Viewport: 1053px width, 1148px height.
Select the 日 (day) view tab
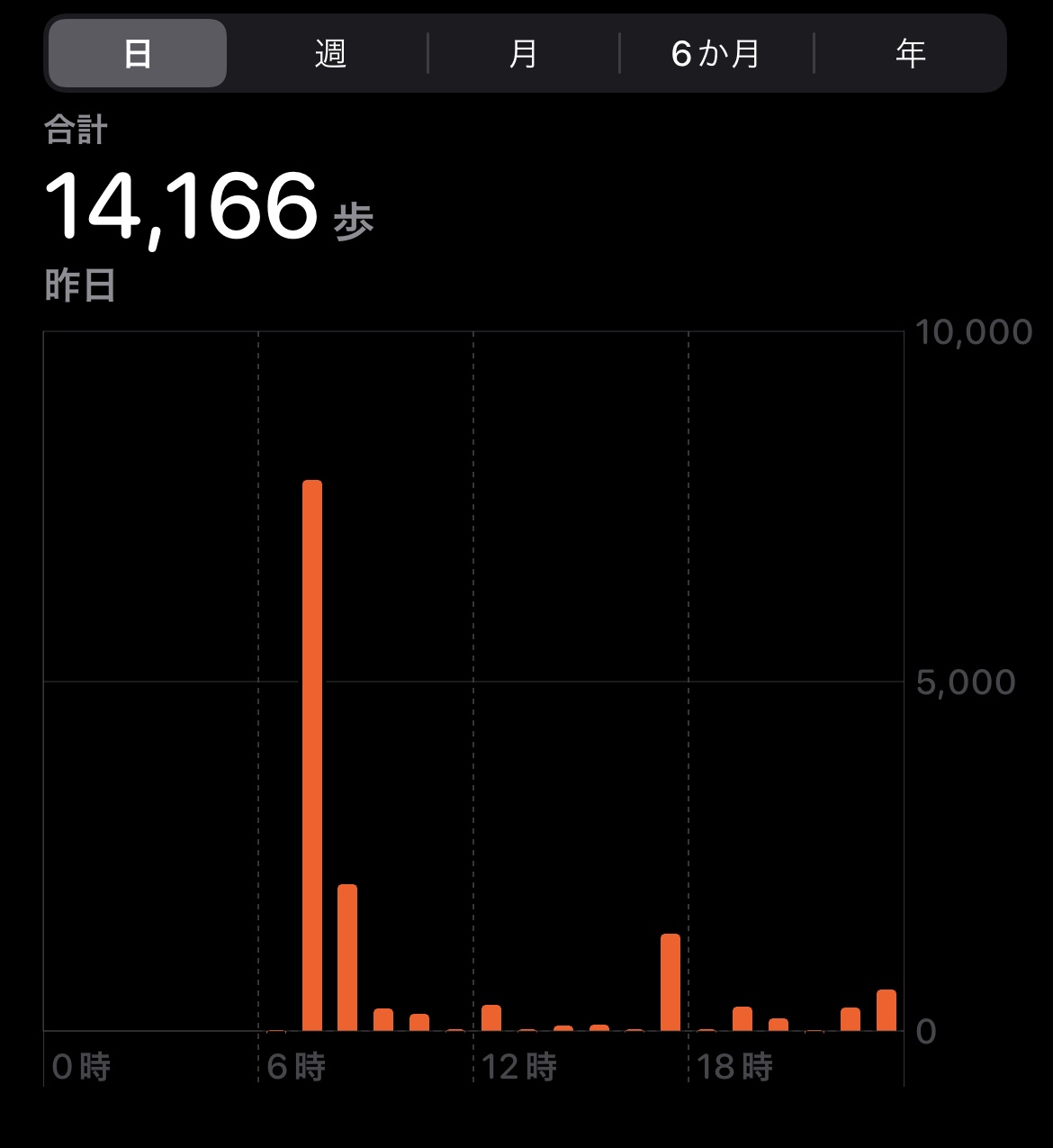pyautogui.click(x=137, y=54)
